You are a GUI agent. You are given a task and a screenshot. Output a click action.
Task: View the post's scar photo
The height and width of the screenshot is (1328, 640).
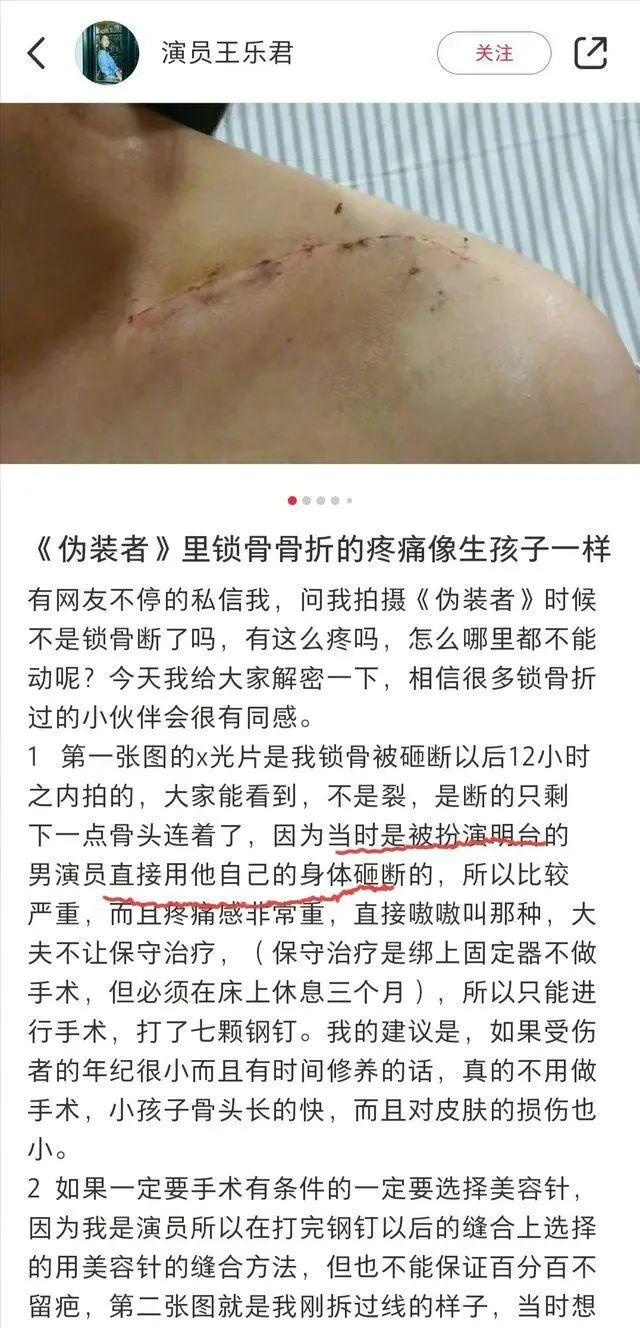point(320,283)
